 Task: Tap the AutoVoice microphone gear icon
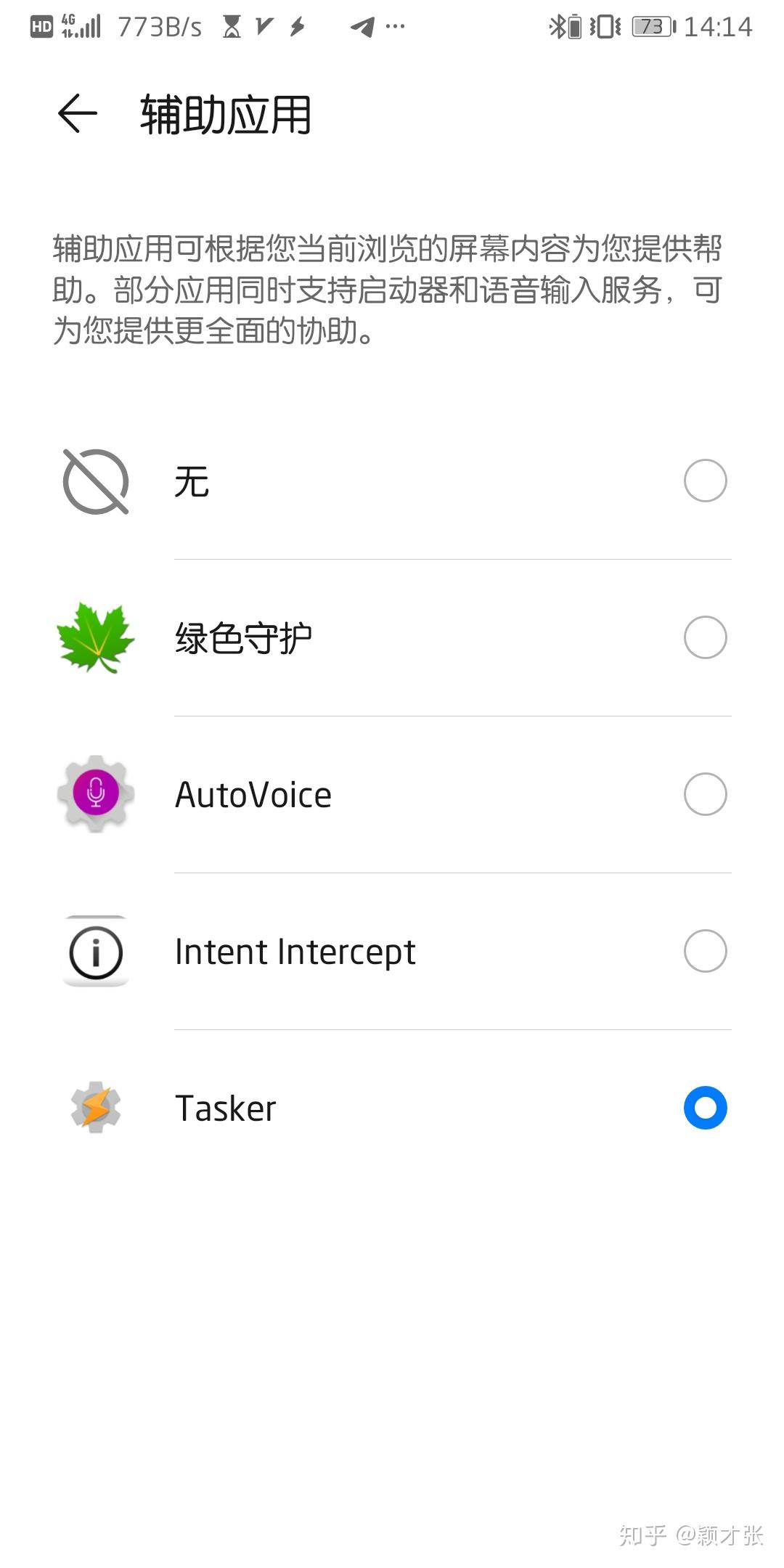pyautogui.click(x=94, y=793)
